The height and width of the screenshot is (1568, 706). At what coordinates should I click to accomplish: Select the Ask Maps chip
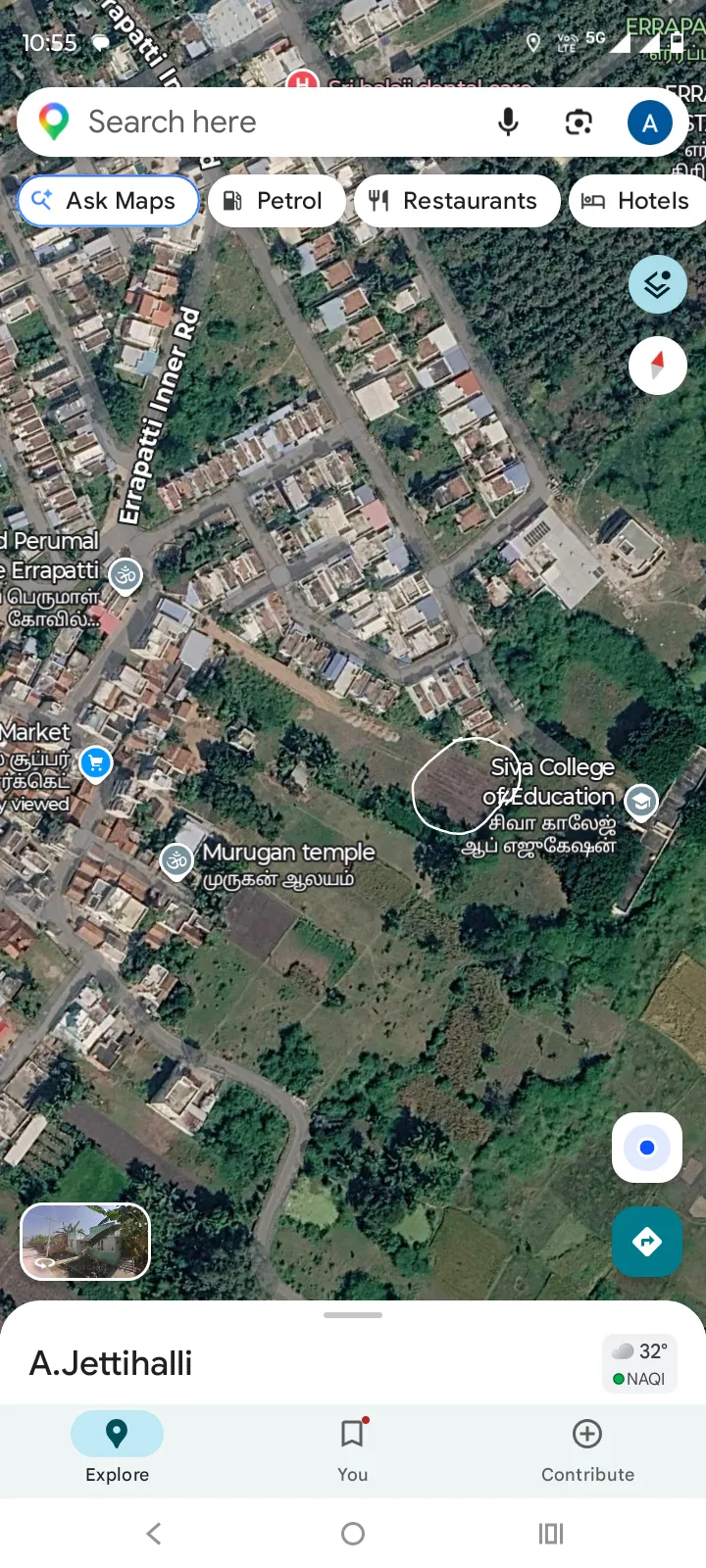pyautogui.click(x=109, y=201)
